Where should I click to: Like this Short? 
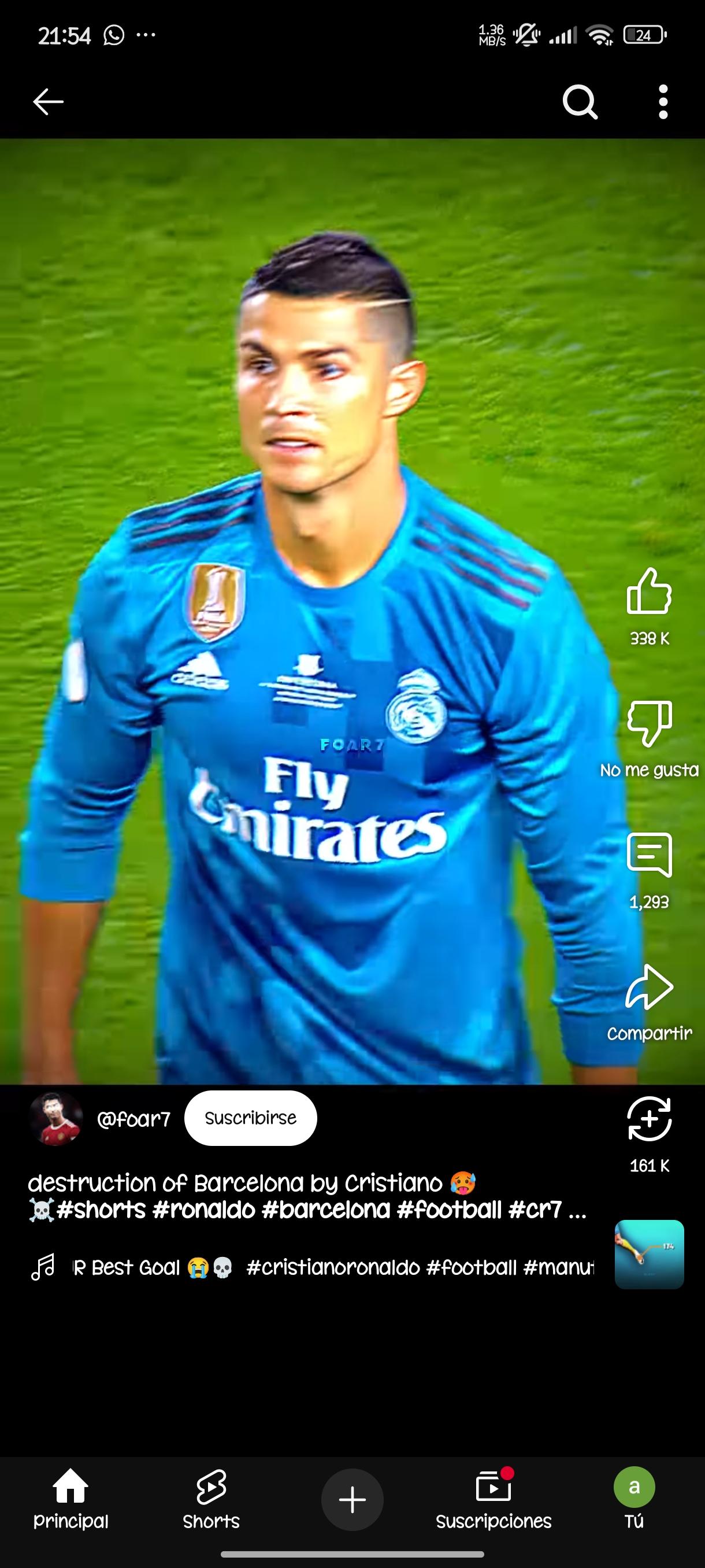[x=649, y=591]
